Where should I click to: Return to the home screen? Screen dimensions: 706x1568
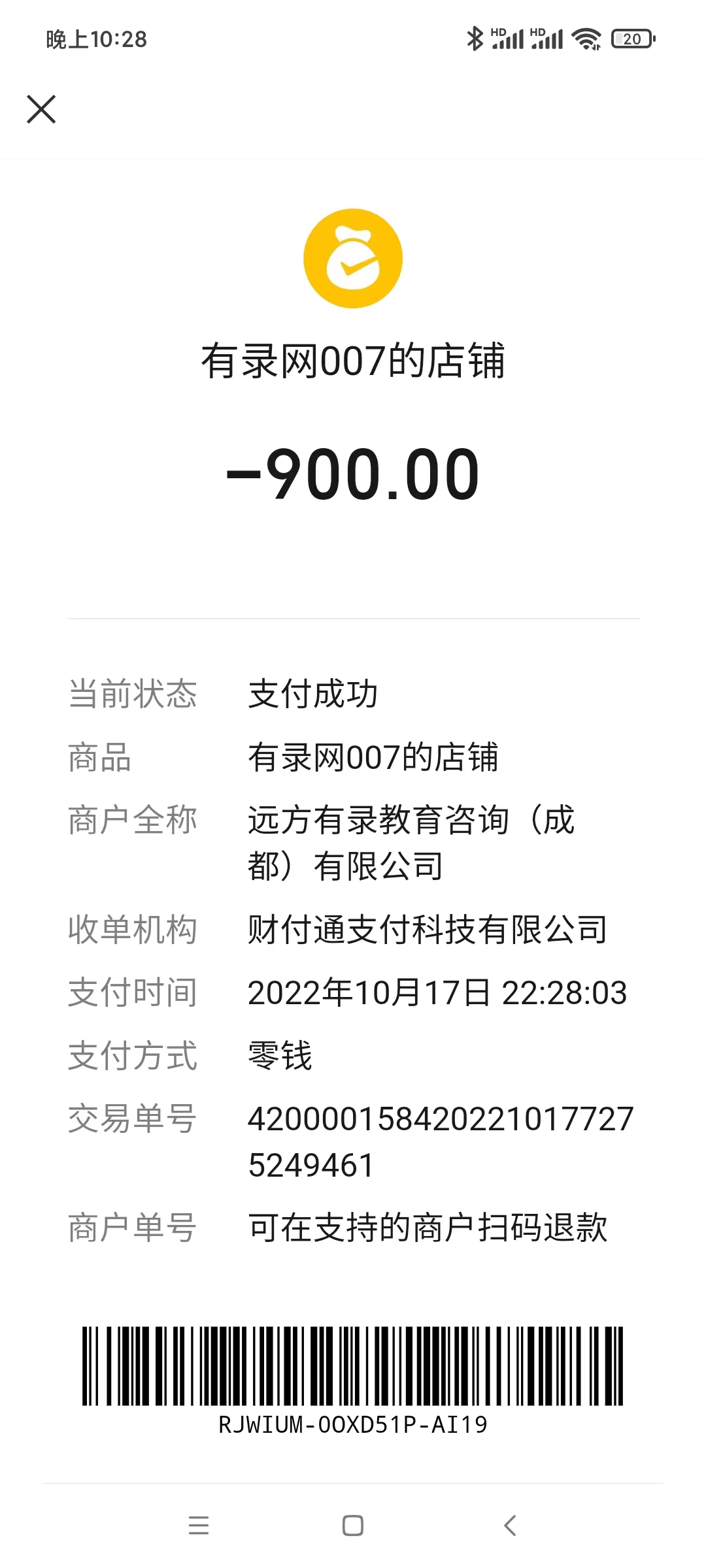point(353,1526)
